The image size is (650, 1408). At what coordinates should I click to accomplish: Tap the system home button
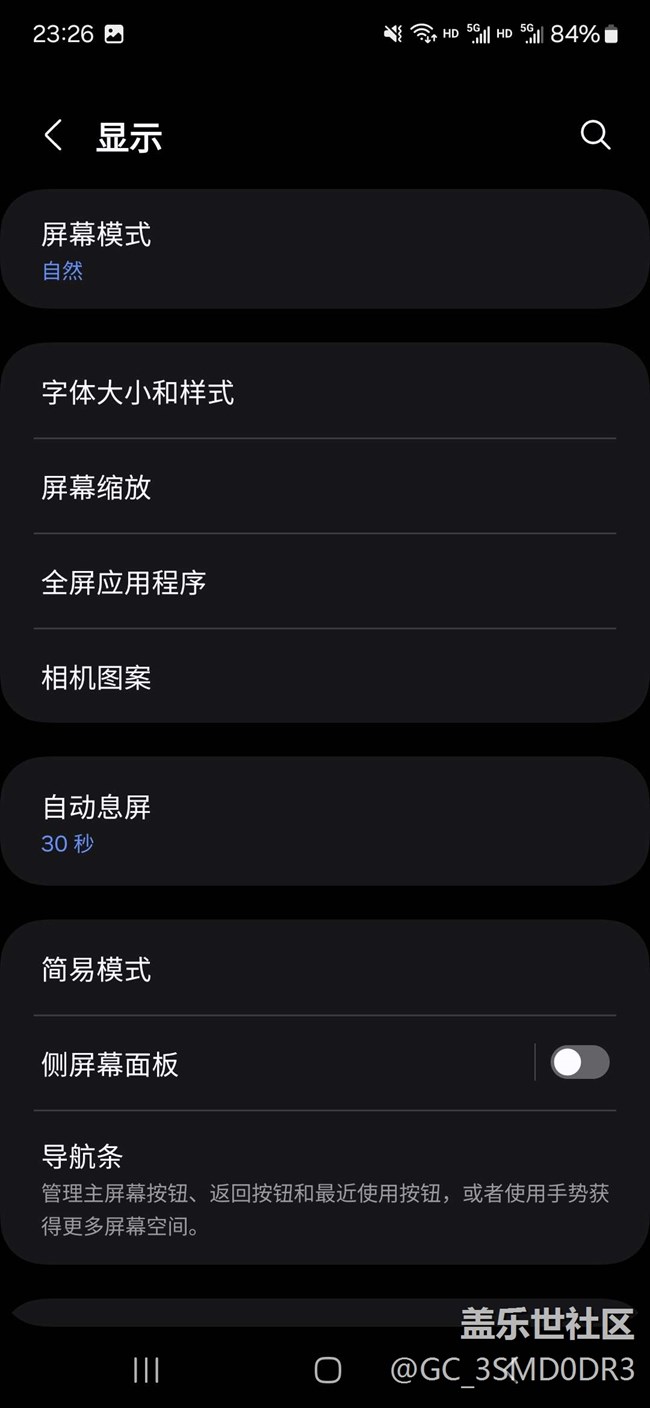[327, 1370]
